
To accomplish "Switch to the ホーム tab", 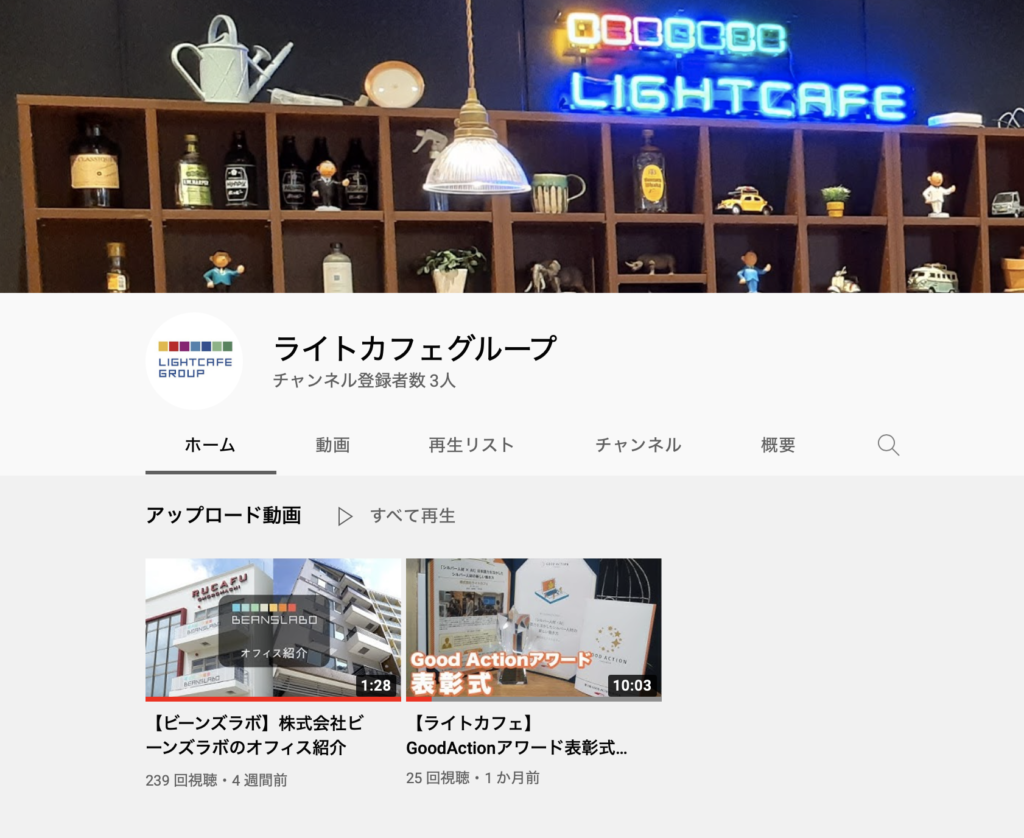I will tap(210, 445).
